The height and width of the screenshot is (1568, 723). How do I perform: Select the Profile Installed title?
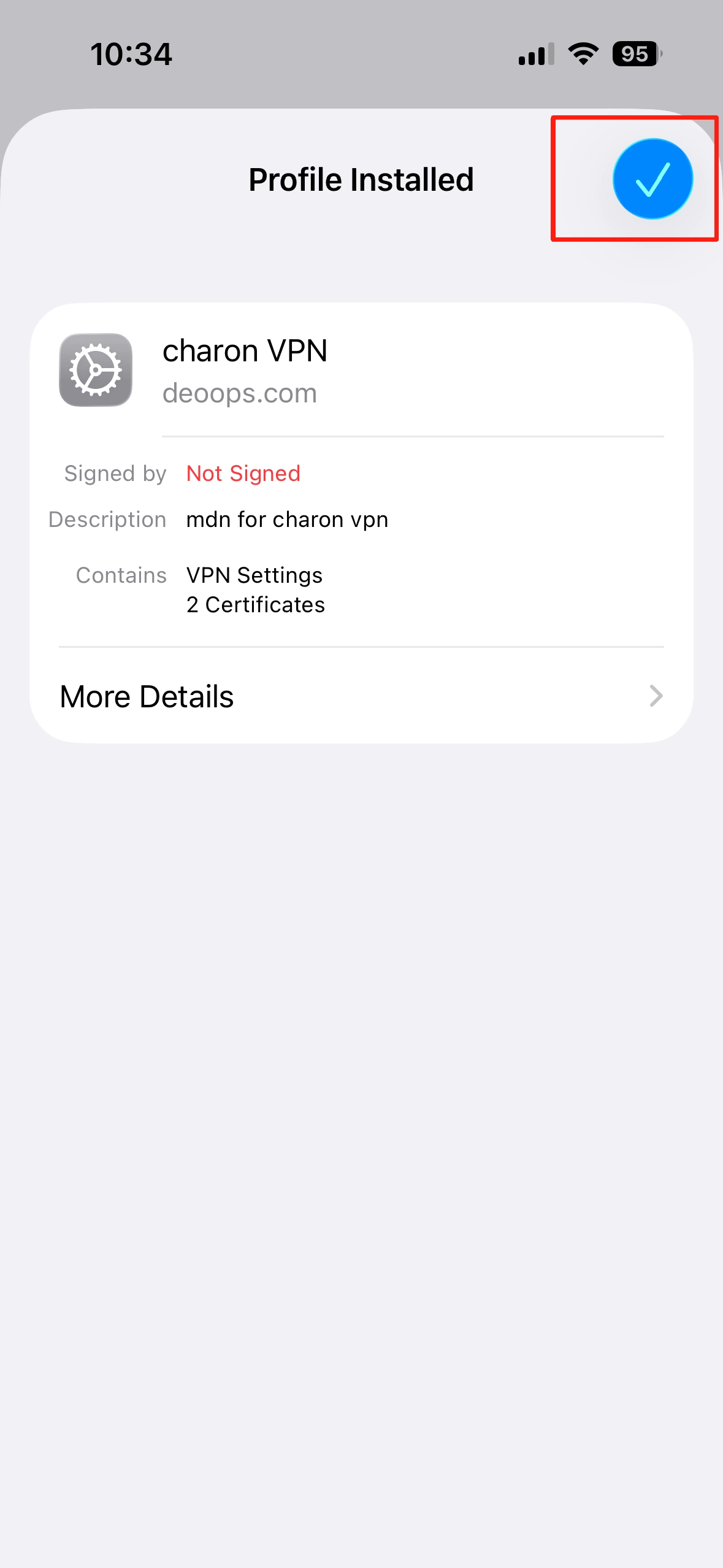click(361, 179)
